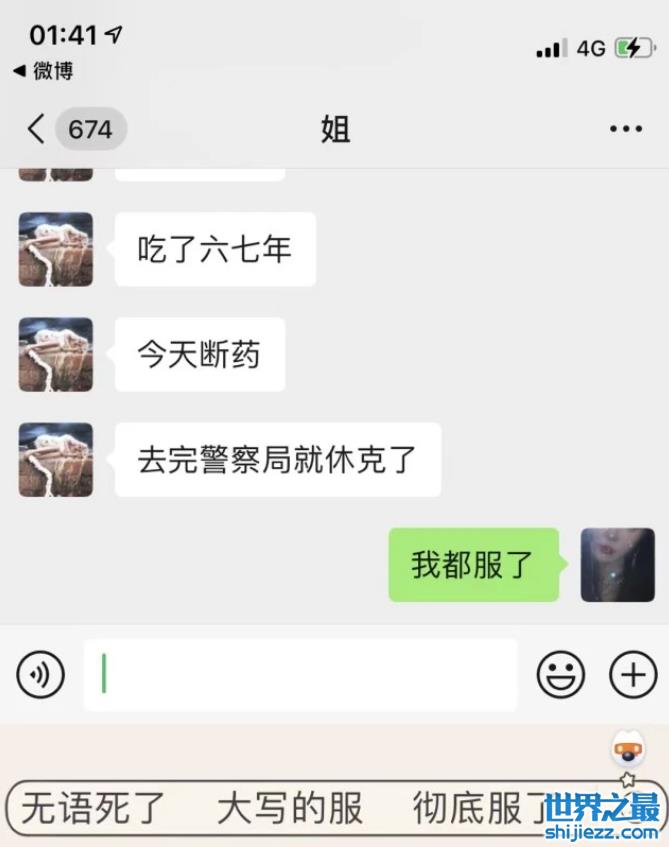Open the plus attachment menu

tap(633, 676)
